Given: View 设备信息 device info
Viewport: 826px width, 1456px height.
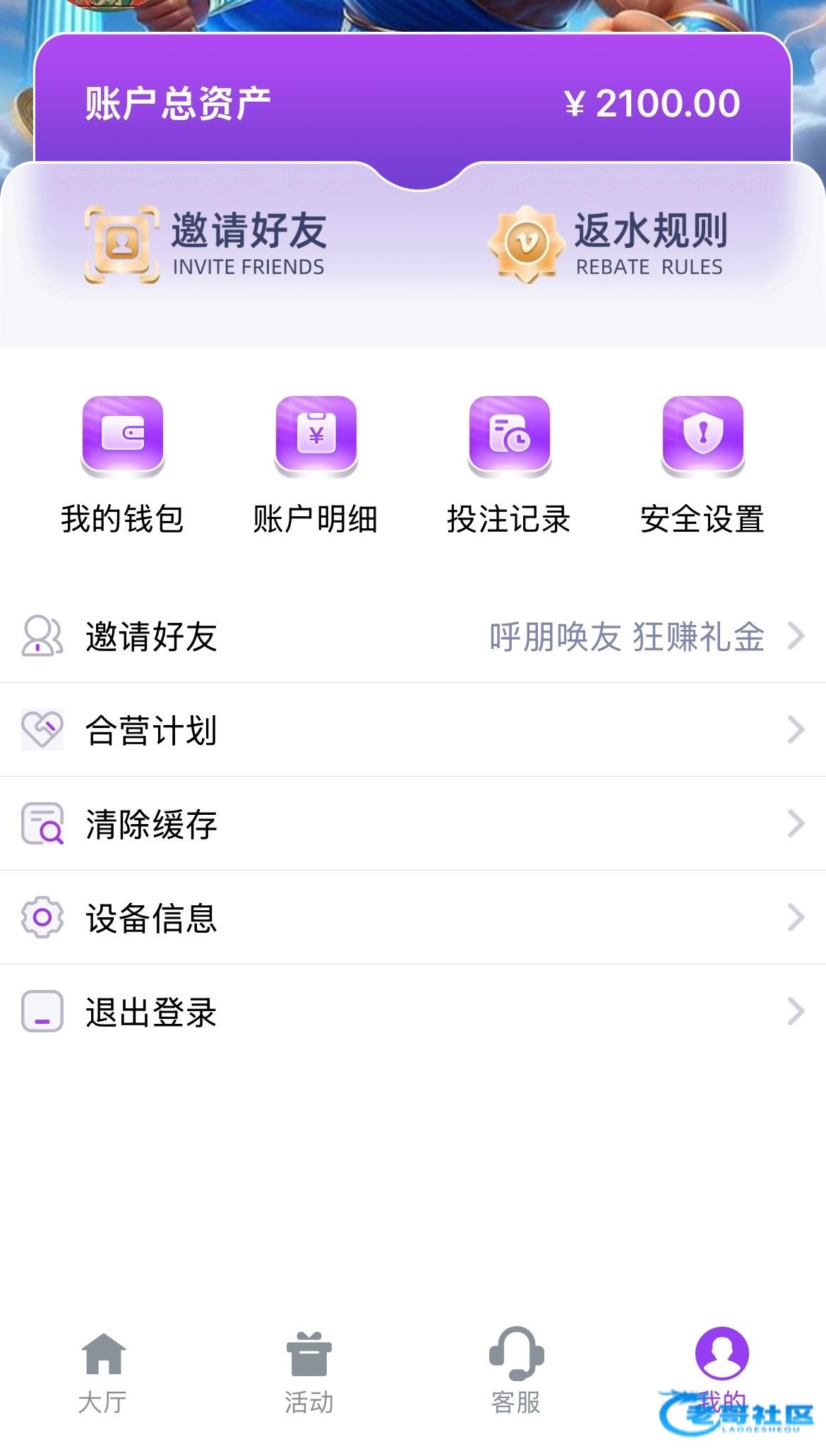Looking at the screenshot, I should coord(413,918).
